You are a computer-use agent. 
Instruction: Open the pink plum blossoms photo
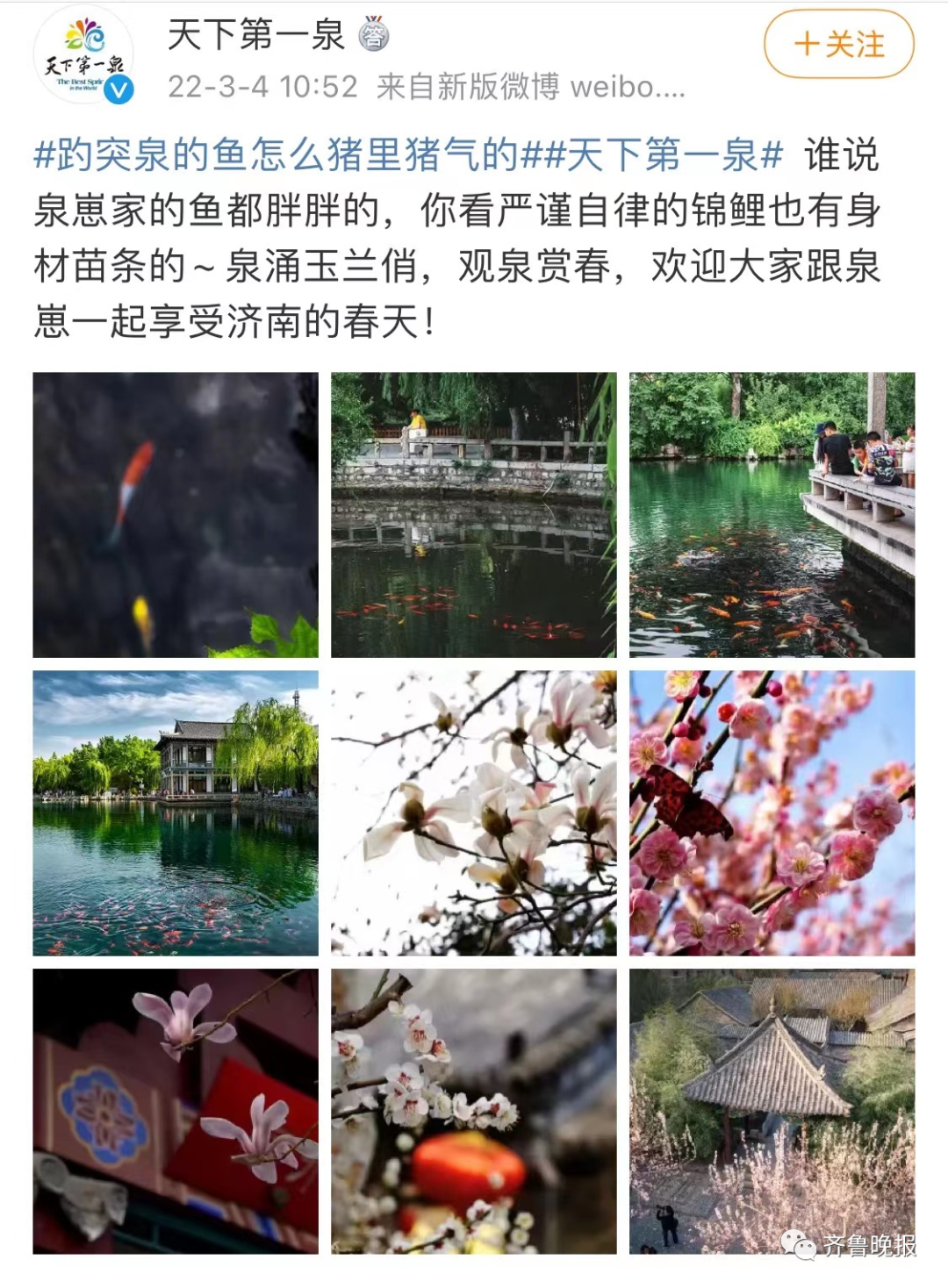772,813
